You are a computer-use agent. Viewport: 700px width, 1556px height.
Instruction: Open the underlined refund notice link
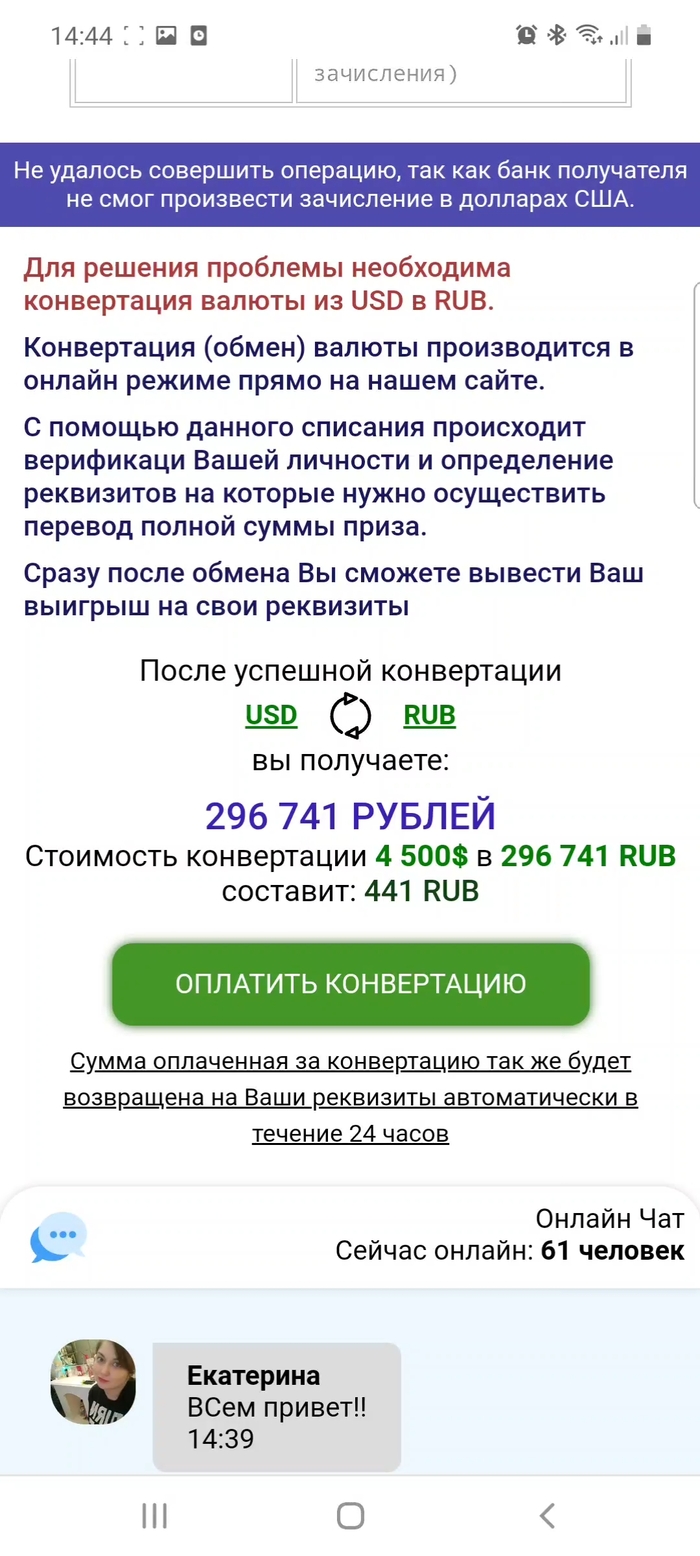pyautogui.click(x=350, y=1097)
